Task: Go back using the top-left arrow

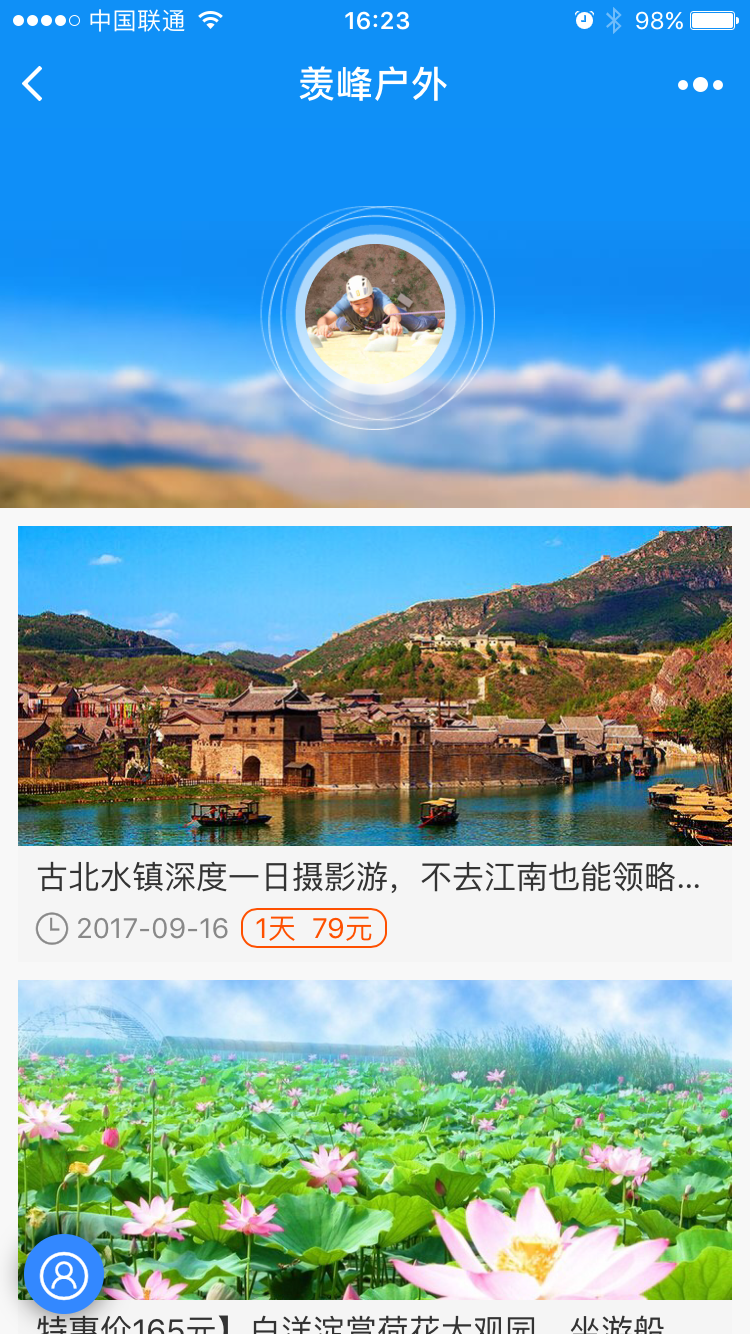Action: 33,84
